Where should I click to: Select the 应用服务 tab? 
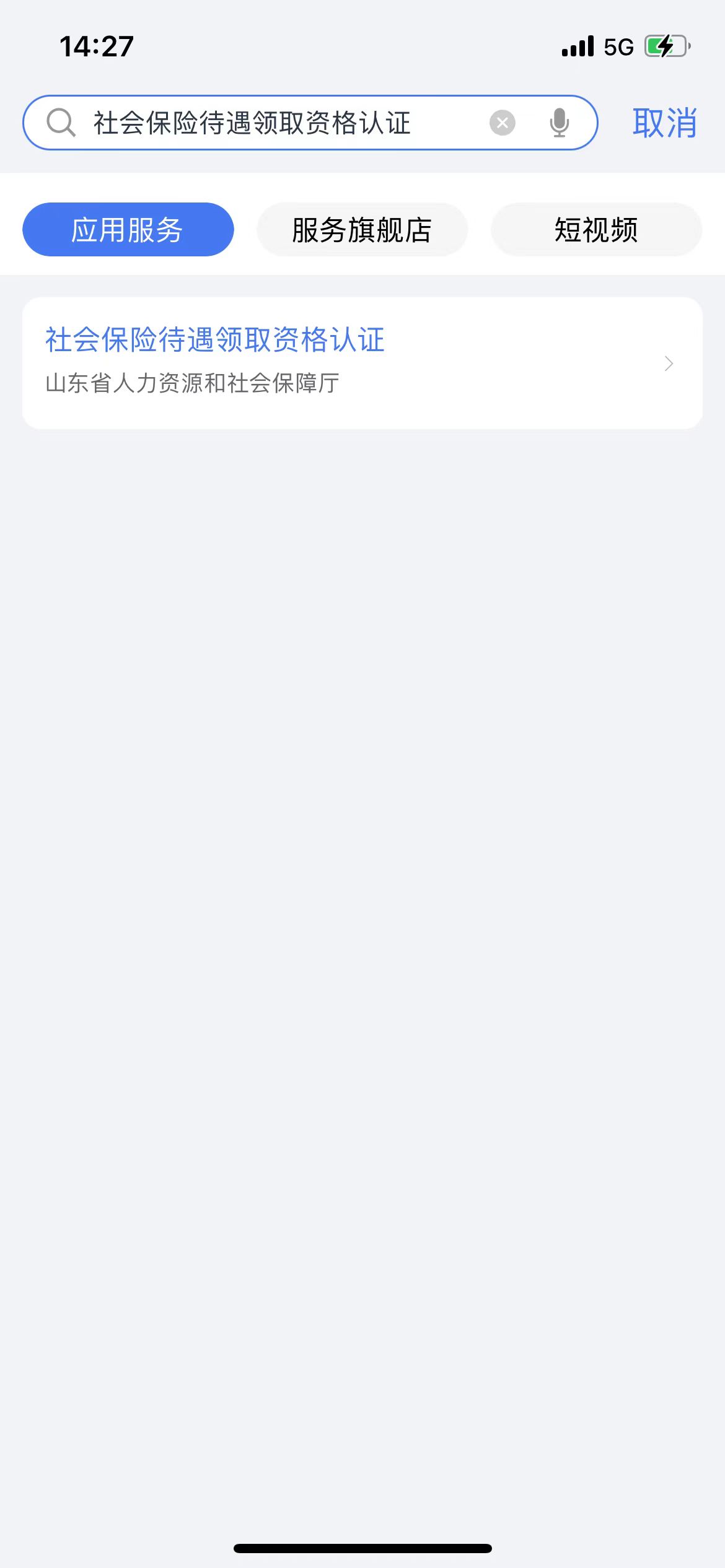click(x=128, y=230)
